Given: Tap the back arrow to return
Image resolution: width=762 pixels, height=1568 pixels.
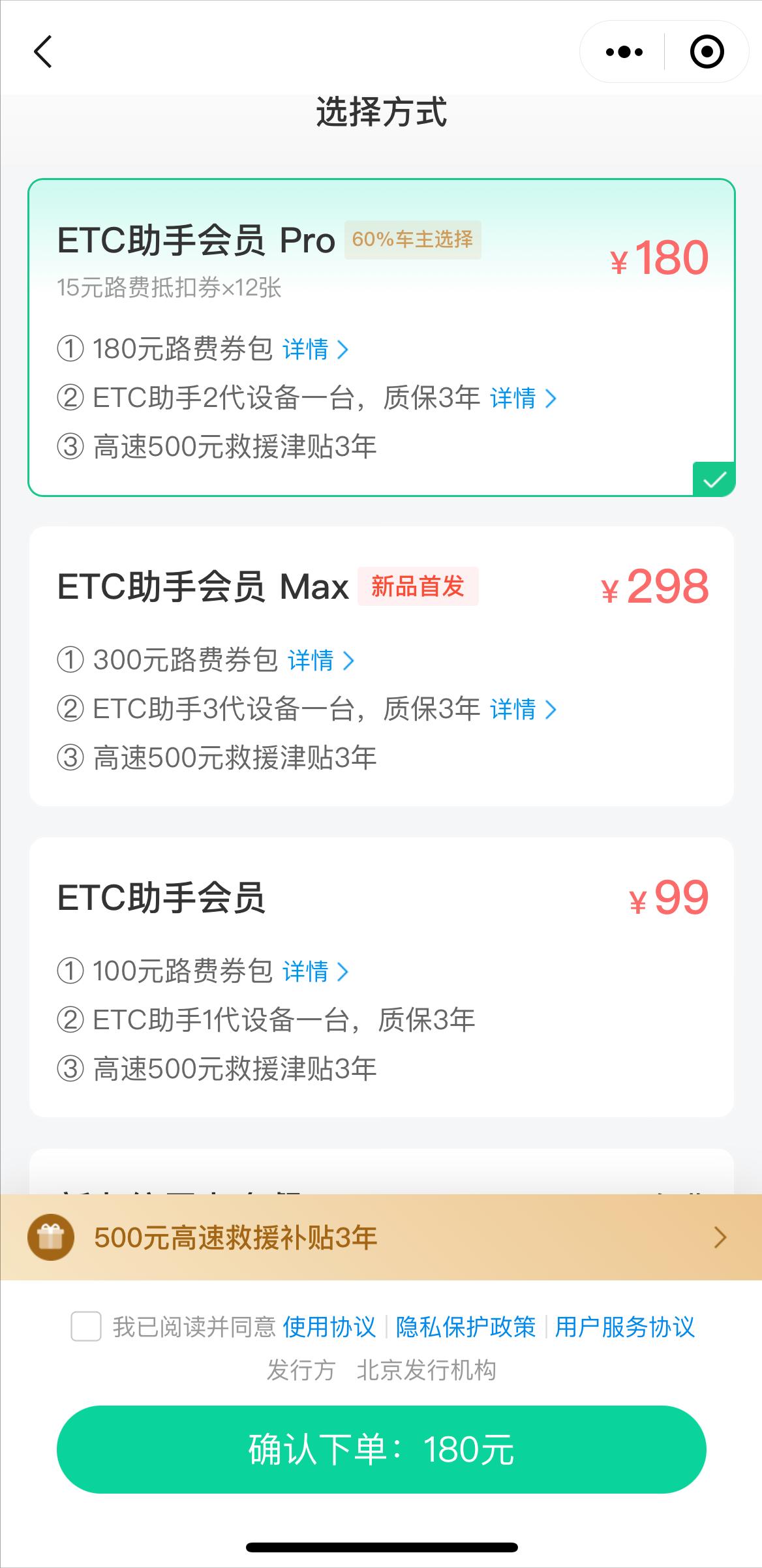Looking at the screenshot, I should point(43,51).
